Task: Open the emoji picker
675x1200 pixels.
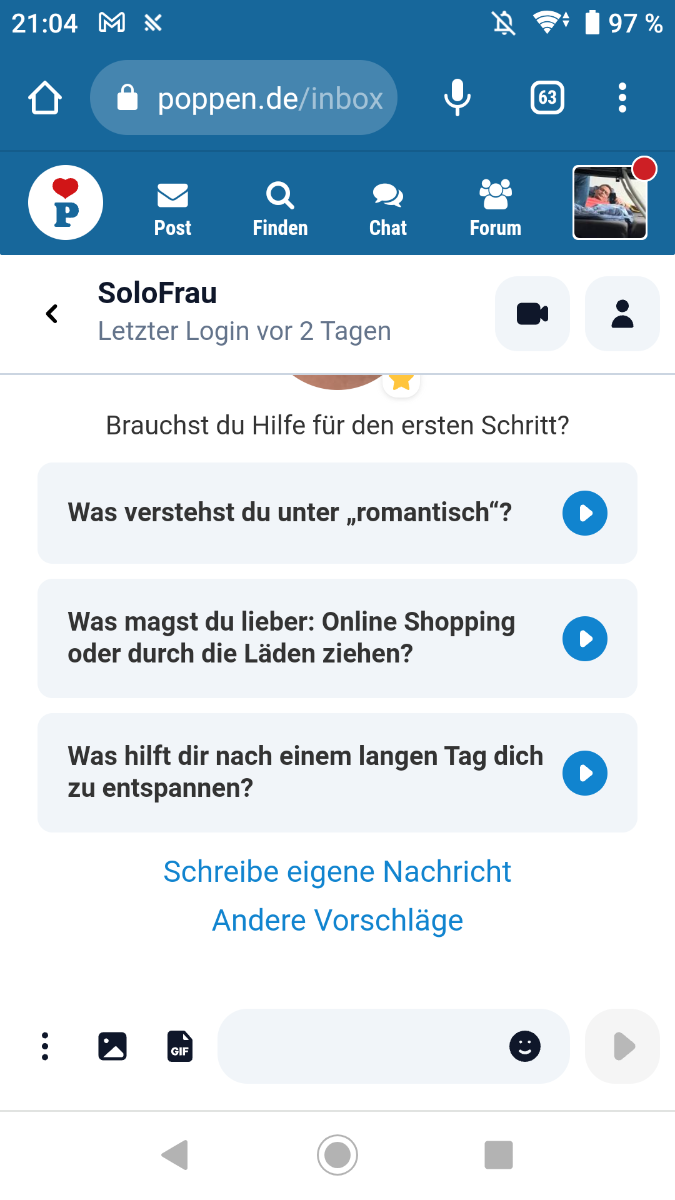Action: [525, 1046]
